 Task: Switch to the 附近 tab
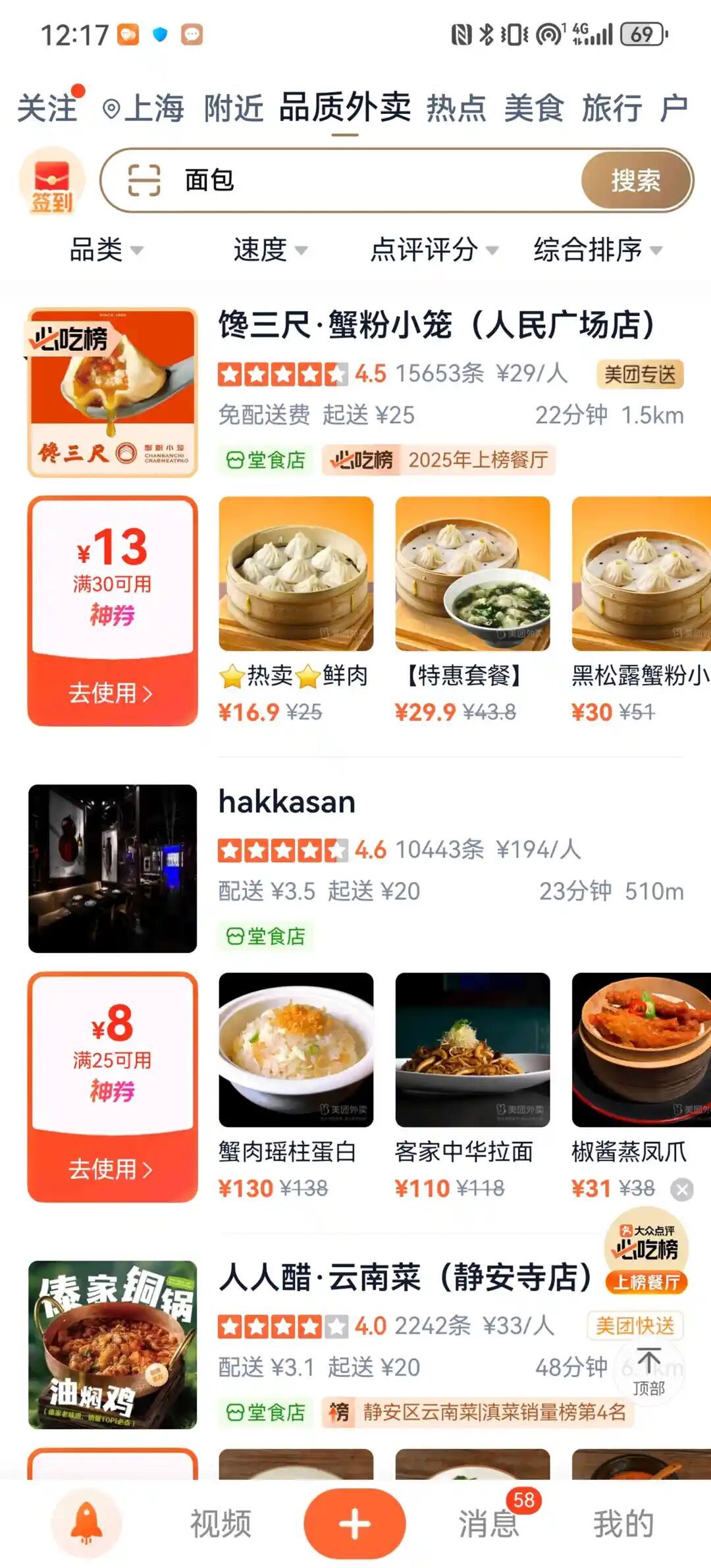point(233,109)
